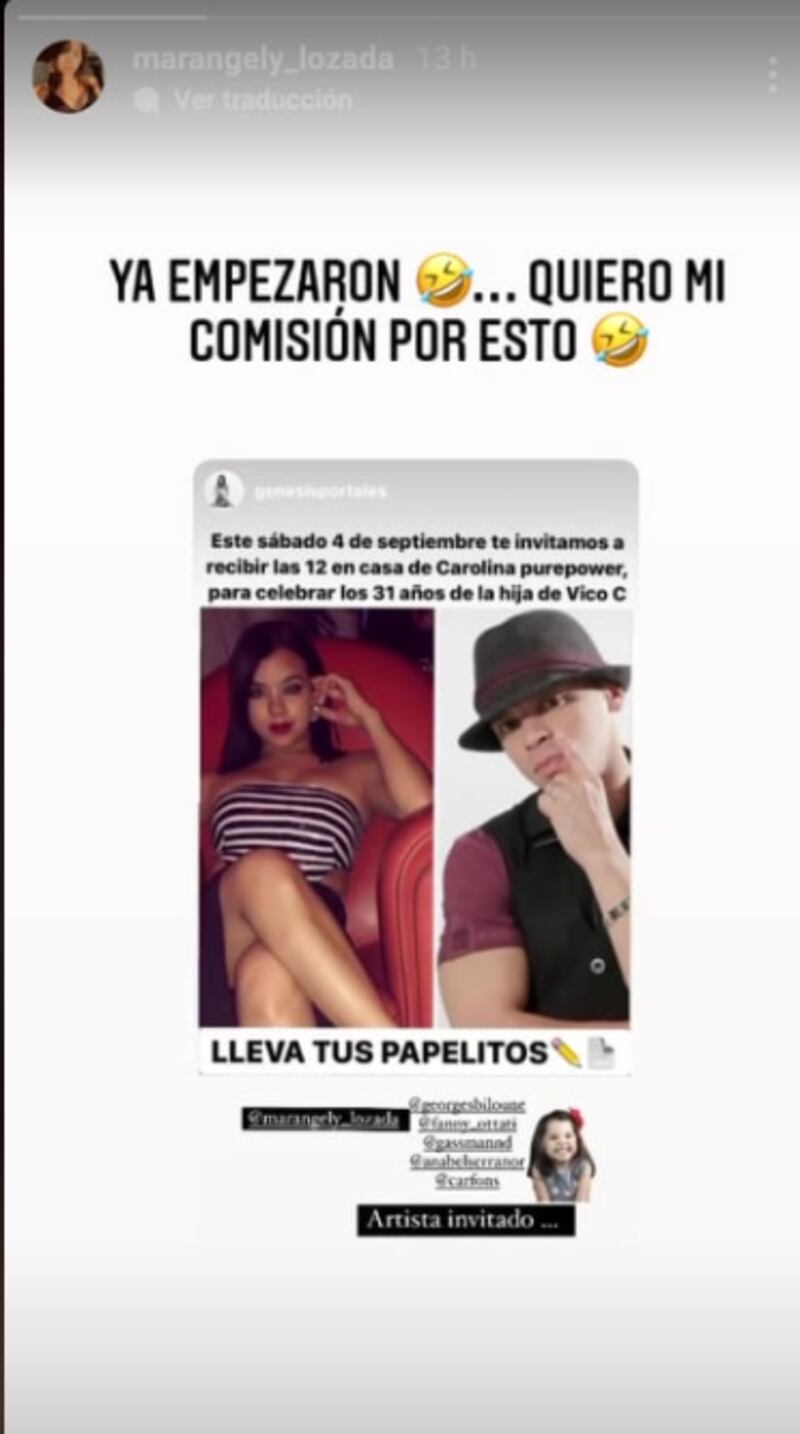Tap Ver traducción to translate story
This screenshot has height=1434, width=800.
(262, 100)
